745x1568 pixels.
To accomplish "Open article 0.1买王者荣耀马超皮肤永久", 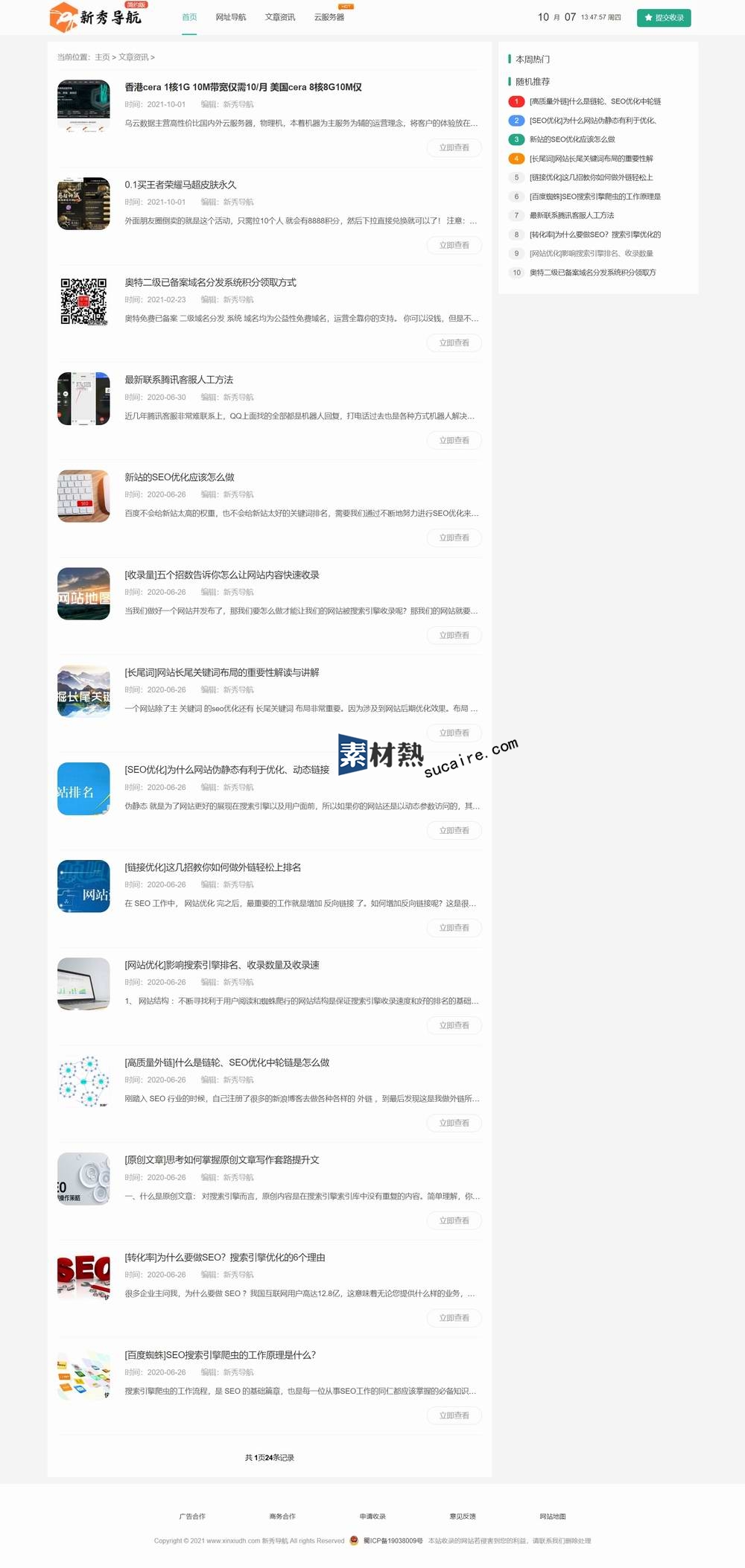I will (180, 185).
